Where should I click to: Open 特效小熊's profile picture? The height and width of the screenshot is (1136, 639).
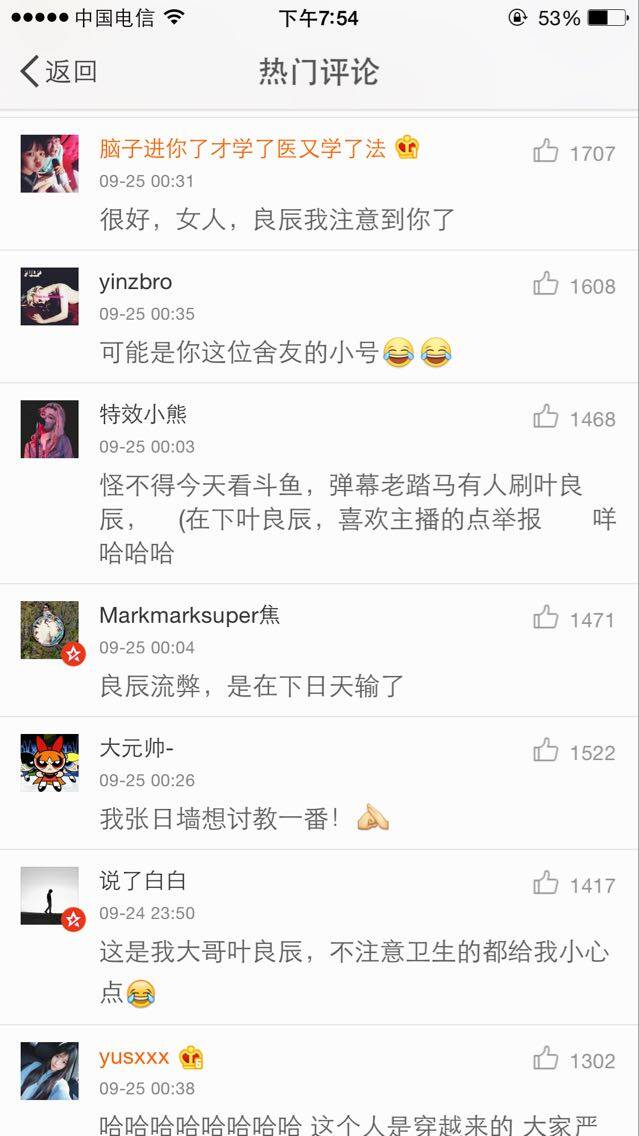[x=49, y=429]
